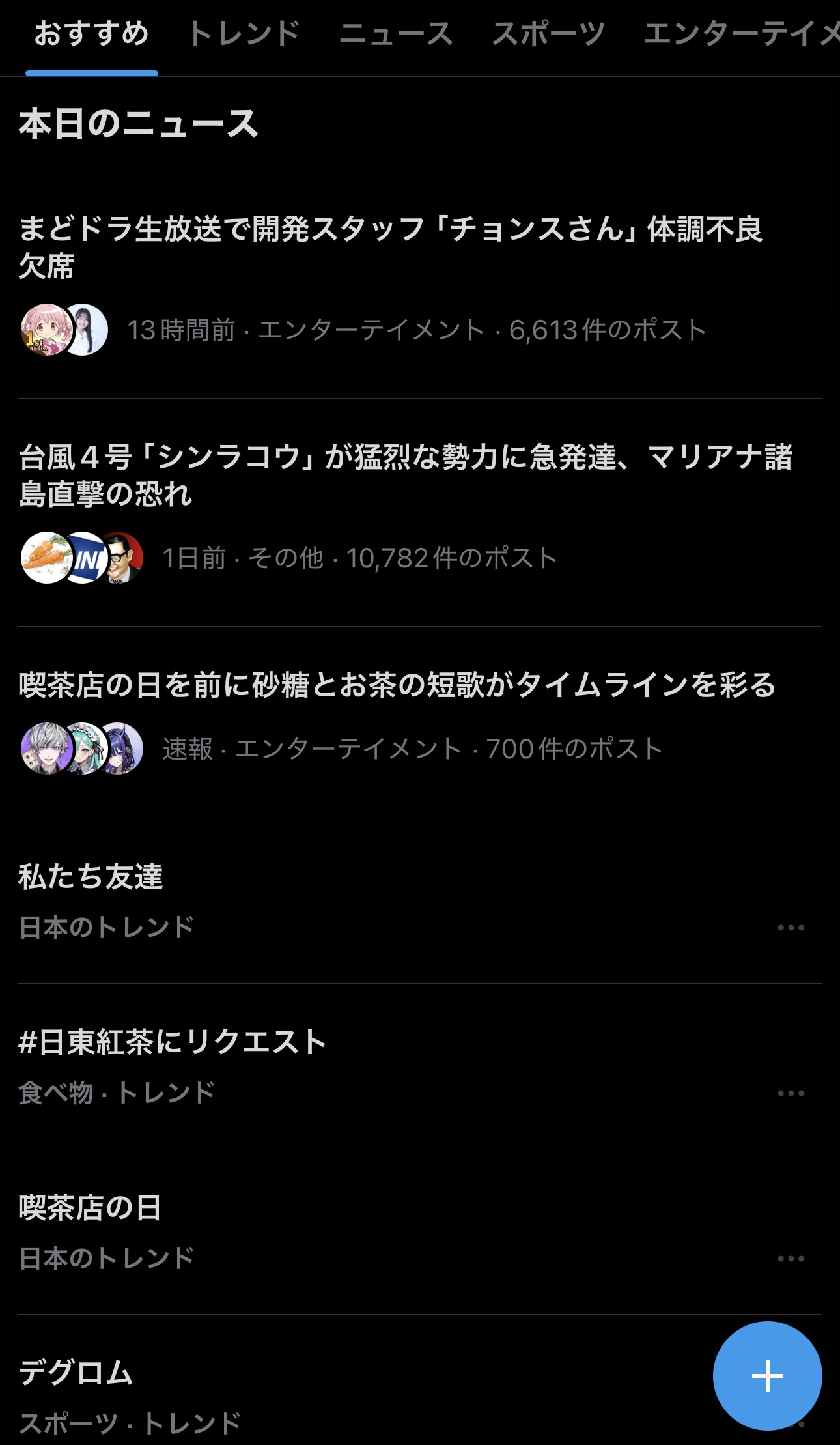This screenshot has width=840, height=1445.
Task: View the 喫茶店の日 trend
Action: point(90,1208)
